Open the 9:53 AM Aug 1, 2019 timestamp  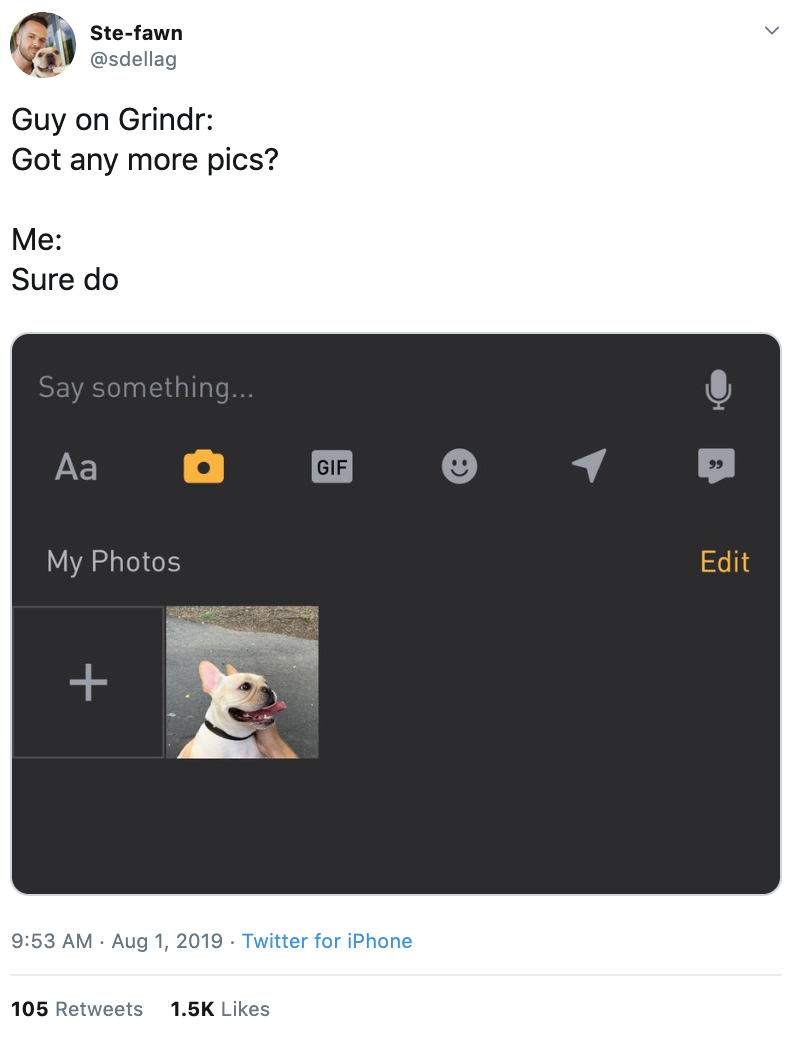point(117,941)
